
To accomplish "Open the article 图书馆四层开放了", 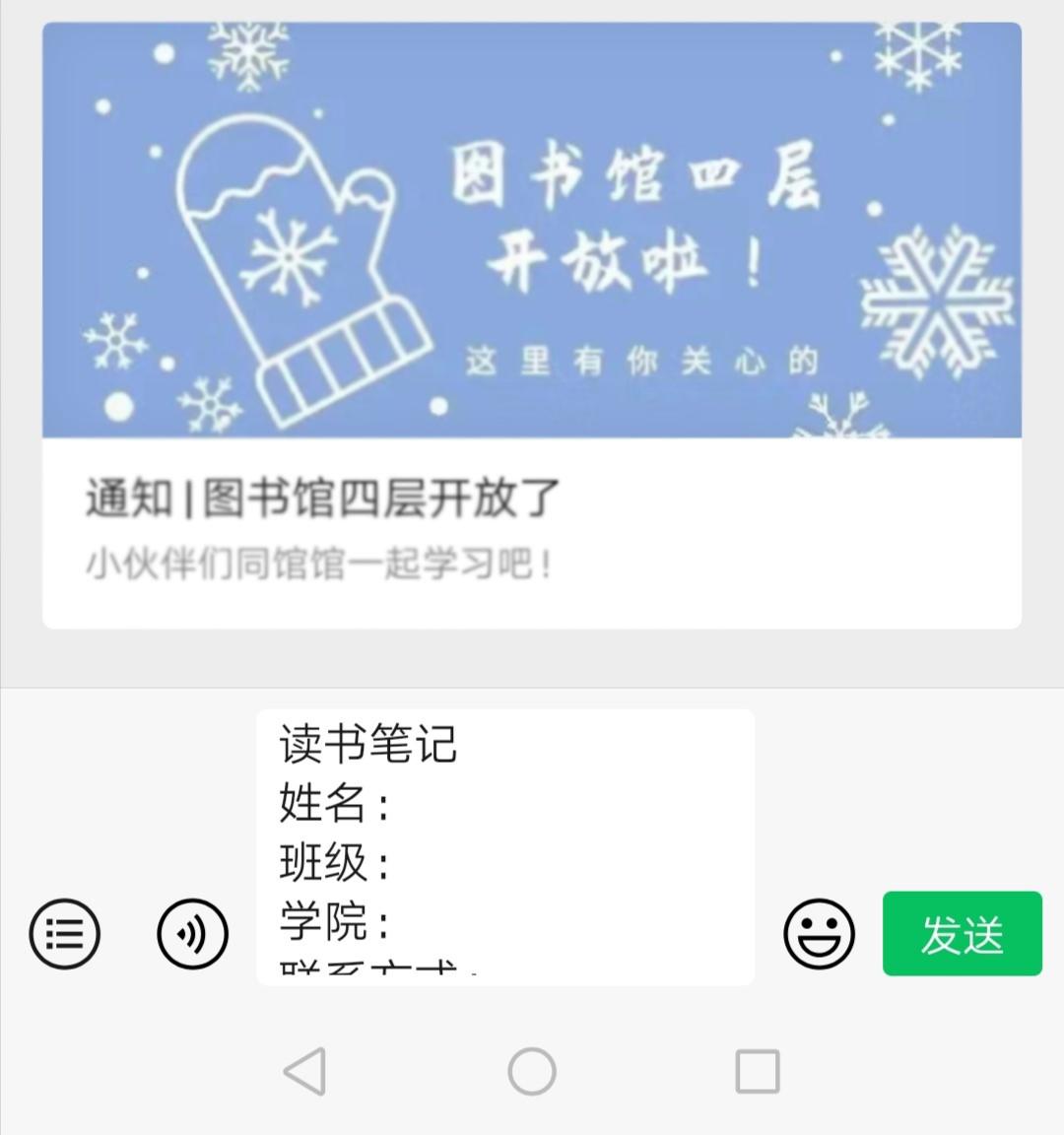I will [x=531, y=325].
